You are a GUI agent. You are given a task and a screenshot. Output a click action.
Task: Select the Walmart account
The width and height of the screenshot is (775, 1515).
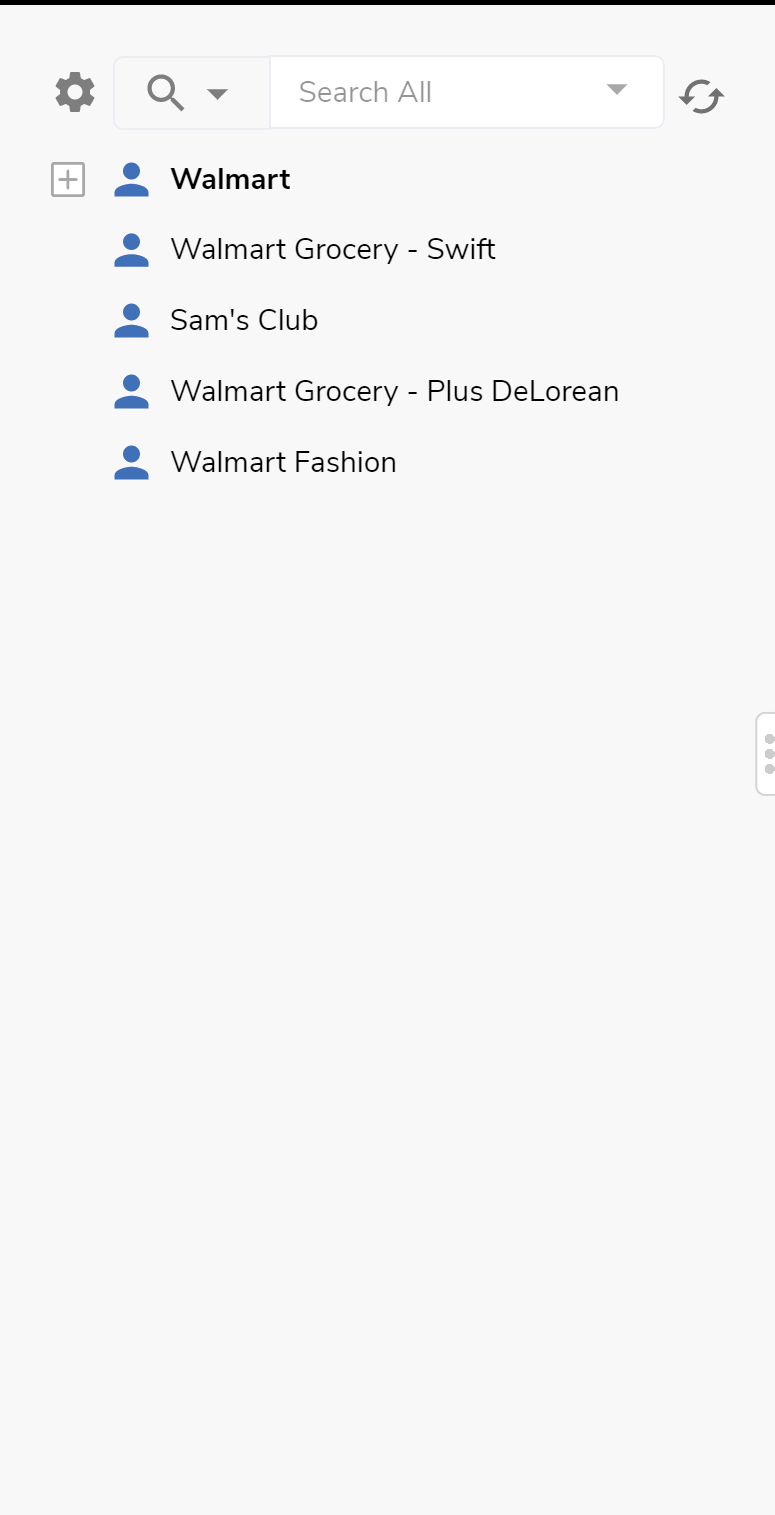point(230,180)
